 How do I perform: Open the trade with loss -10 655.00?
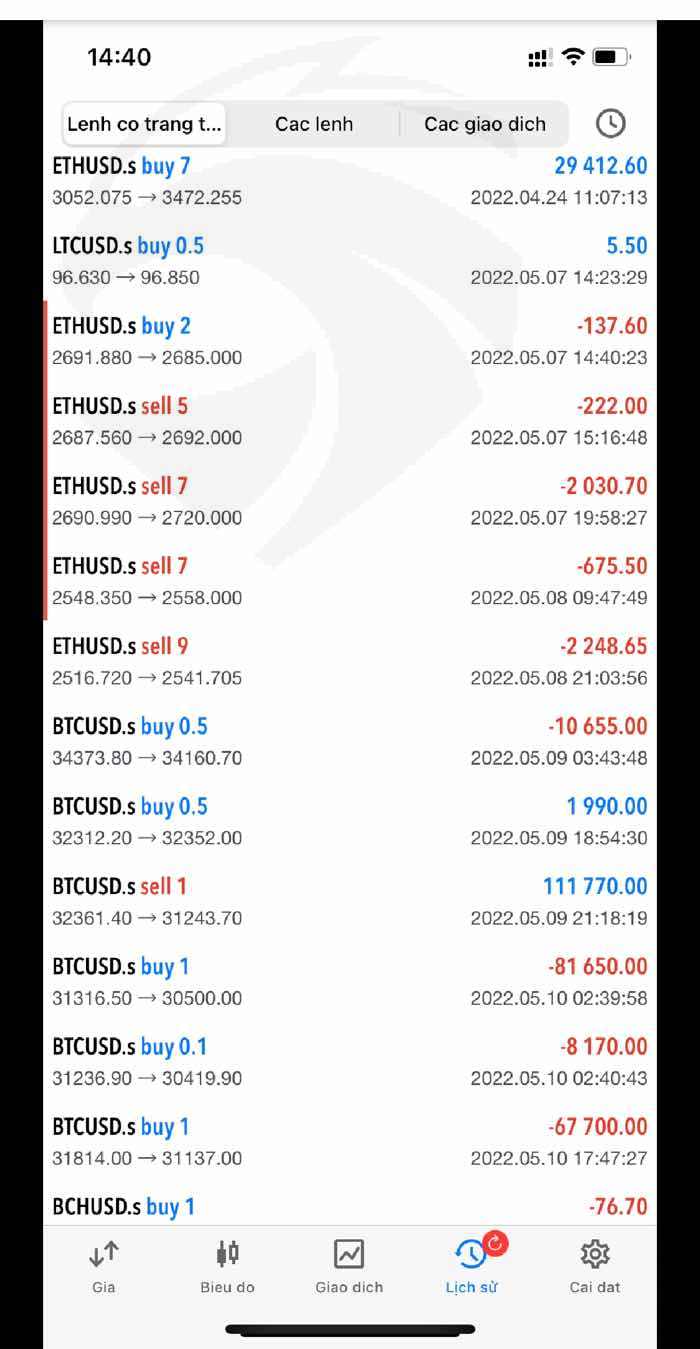coord(349,741)
